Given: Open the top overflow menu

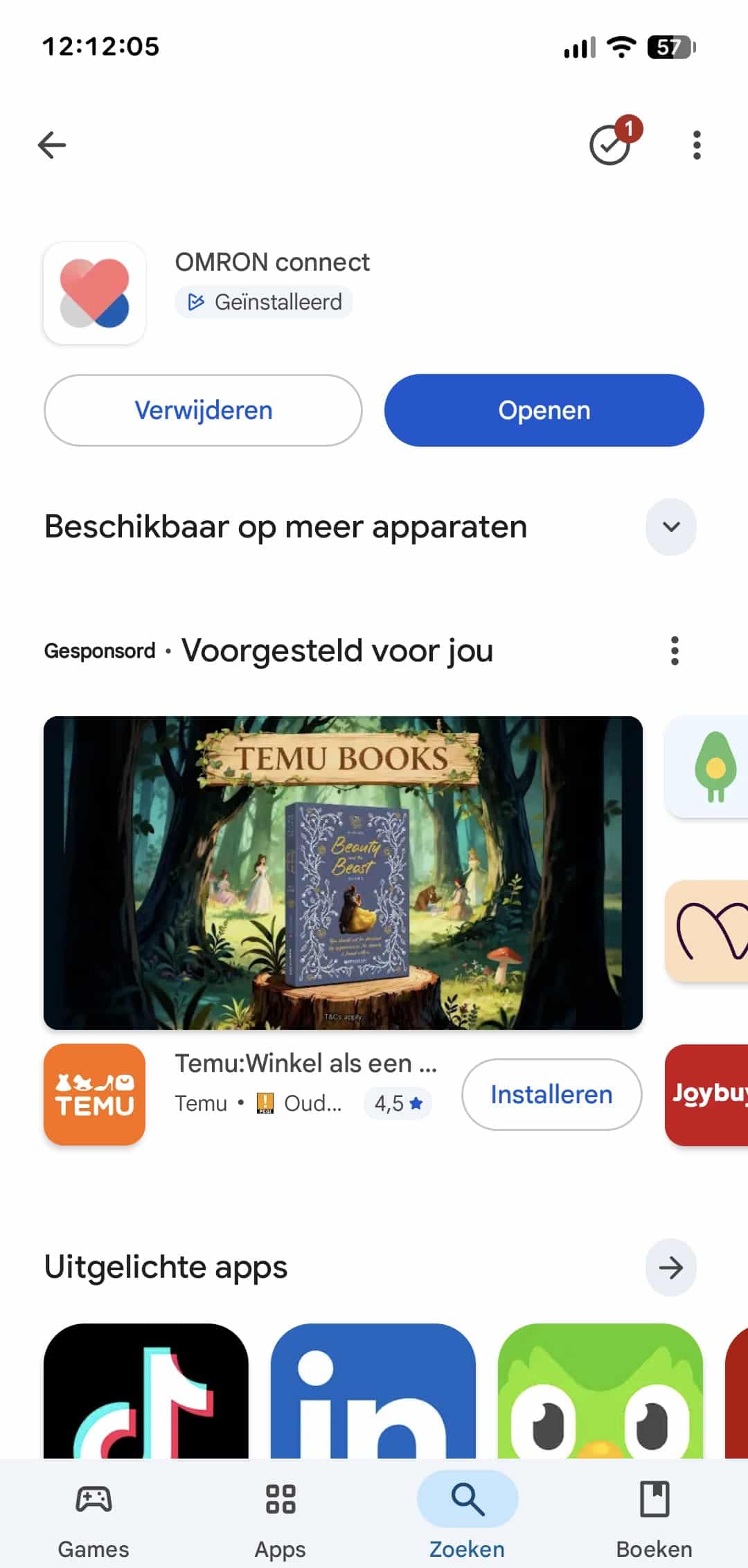Looking at the screenshot, I should pyautogui.click(x=696, y=145).
